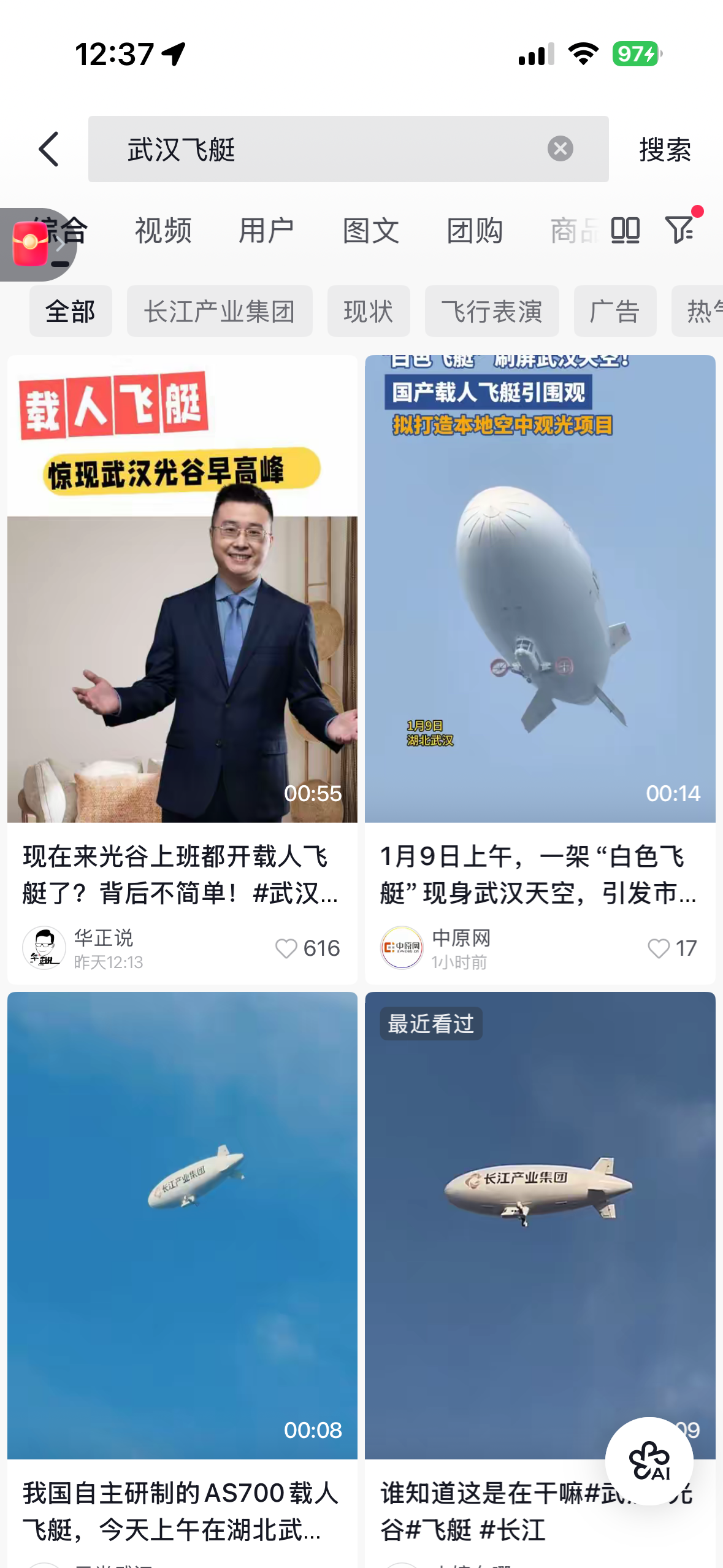Switch to the 团购 tab
The image size is (723, 1568).
475,231
